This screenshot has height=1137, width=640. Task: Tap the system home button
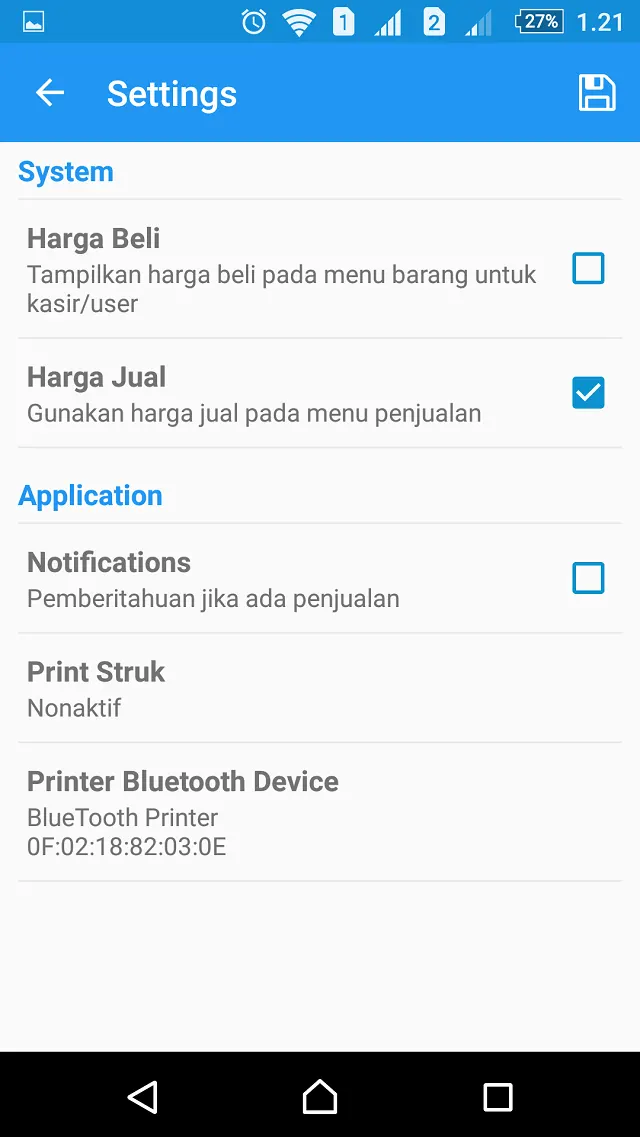point(320,1096)
